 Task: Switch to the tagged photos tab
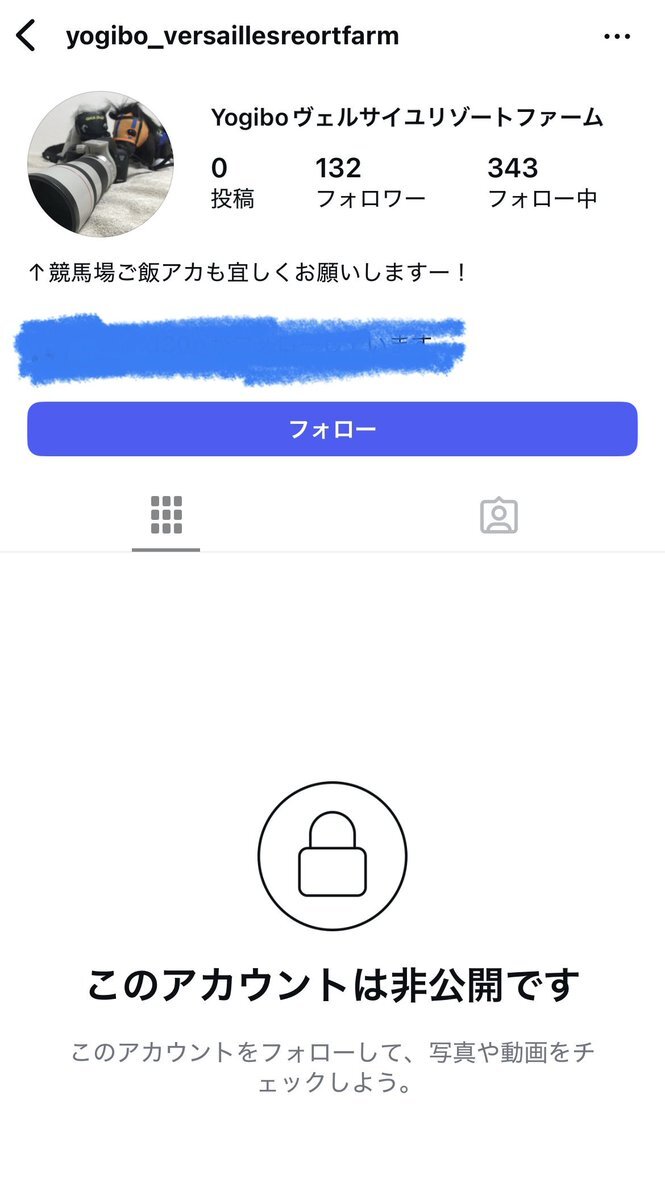coord(498,515)
